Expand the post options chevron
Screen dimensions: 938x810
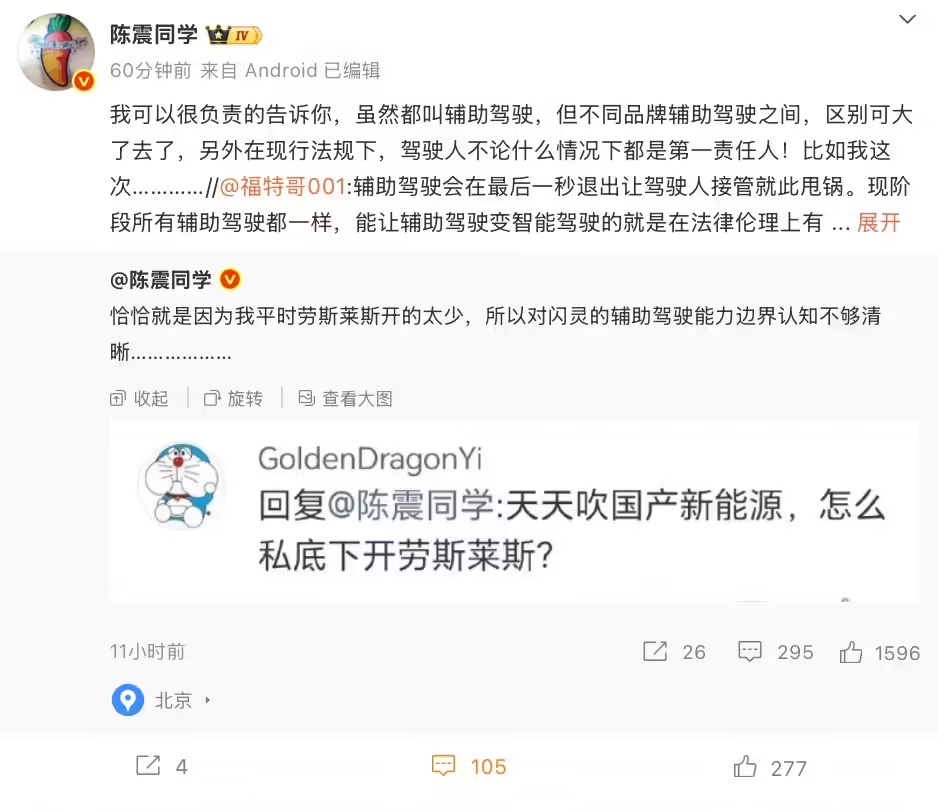coord(907,19)
